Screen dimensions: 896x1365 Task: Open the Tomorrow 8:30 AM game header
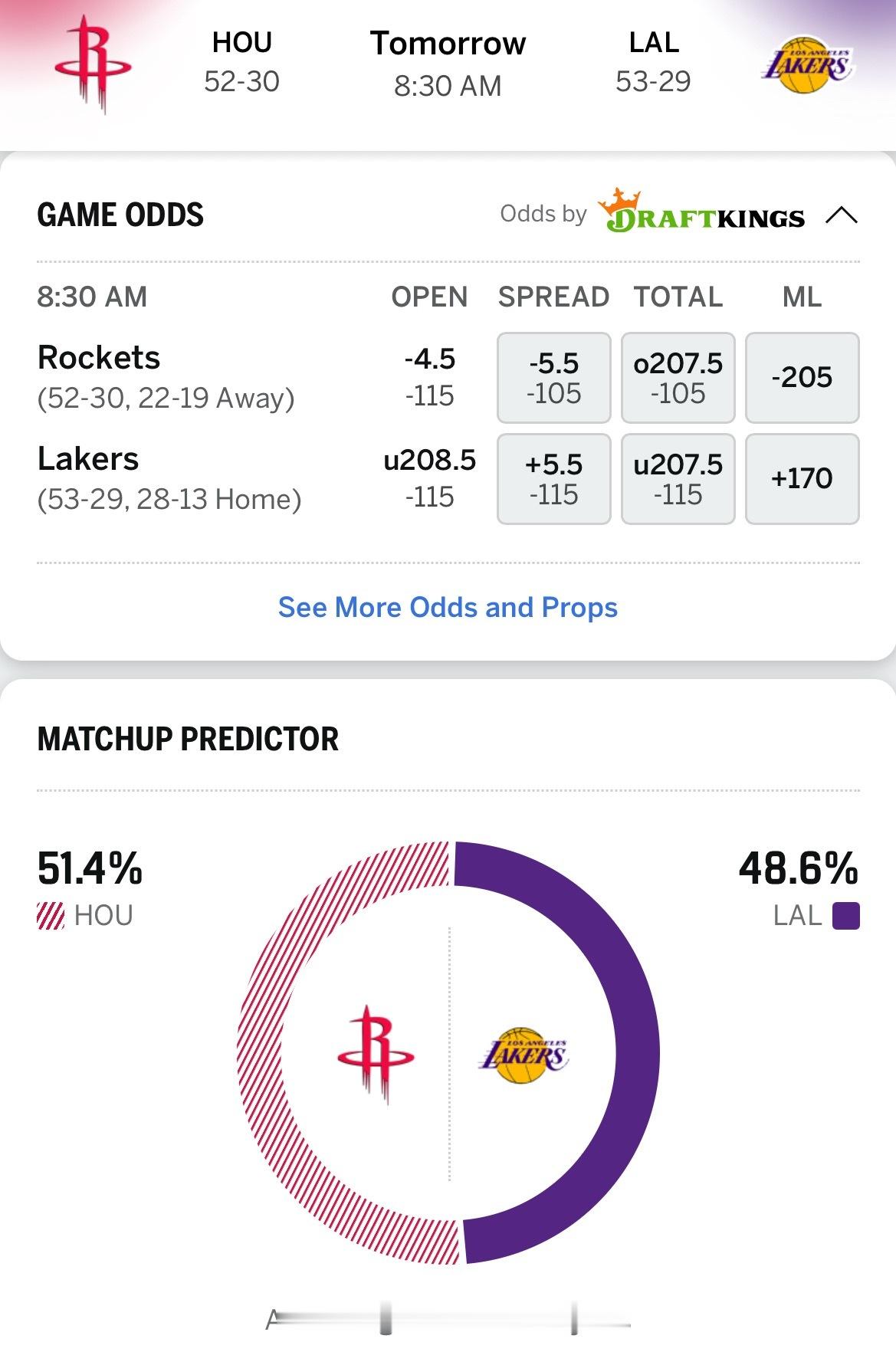tap(448, 64)
